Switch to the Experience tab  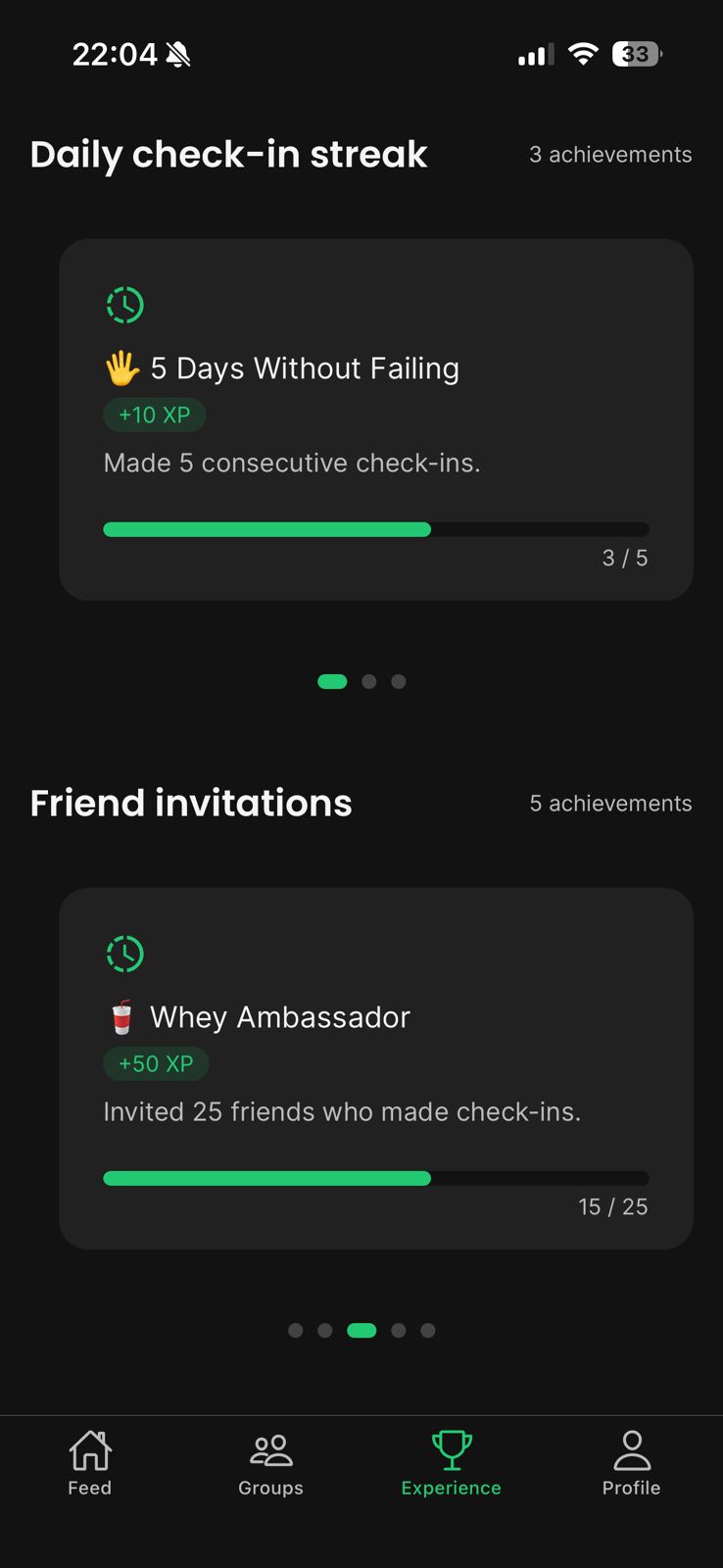(451, 1460)
